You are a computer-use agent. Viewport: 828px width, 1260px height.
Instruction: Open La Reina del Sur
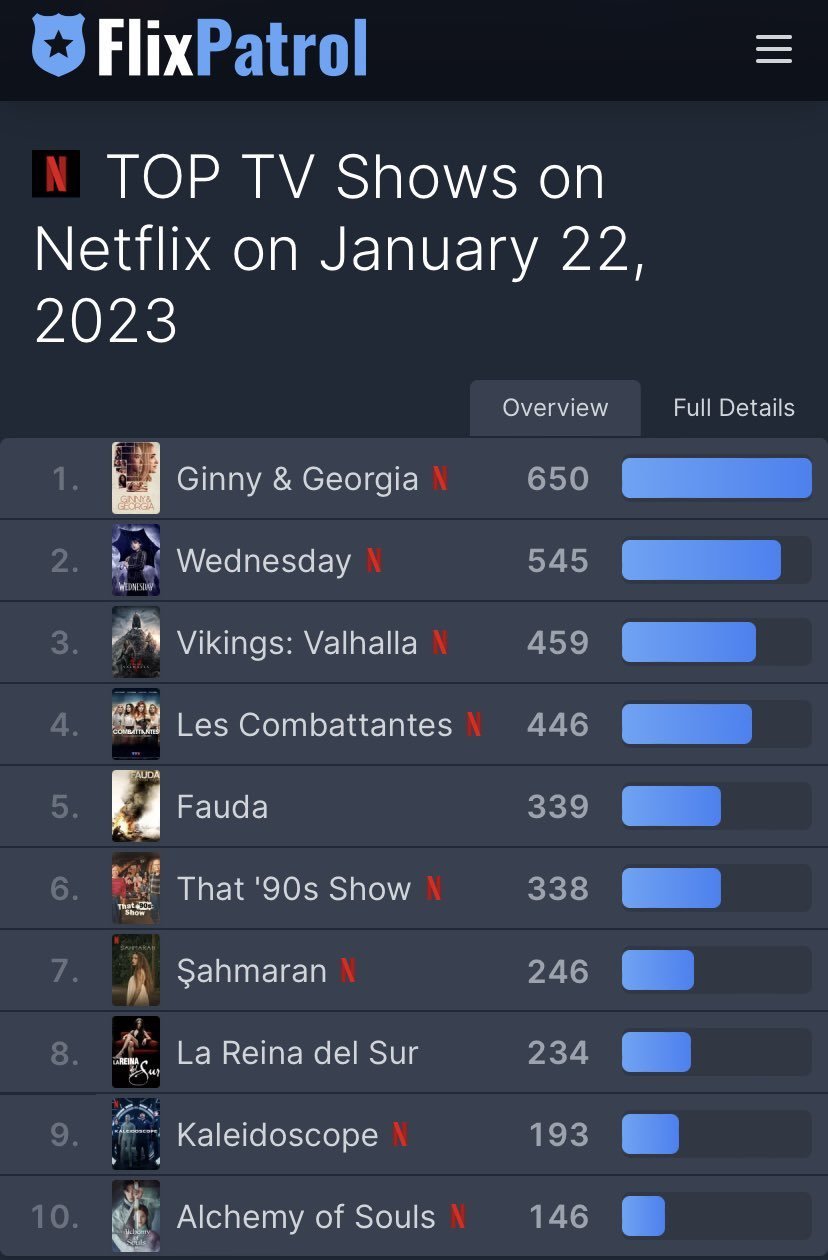pos(297,1053)
